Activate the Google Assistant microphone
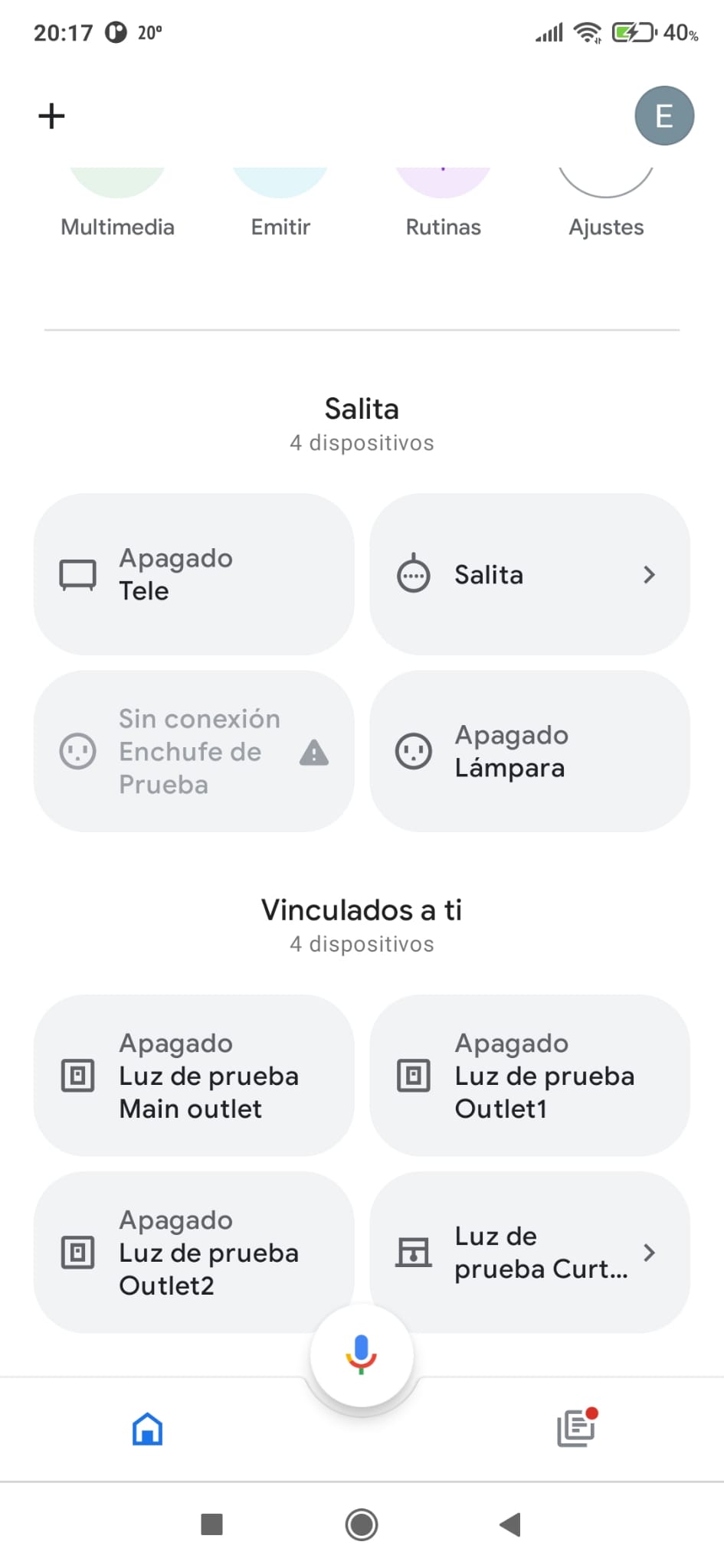The height and width of the screenshot is (1568, 724). click(362, 1354)
